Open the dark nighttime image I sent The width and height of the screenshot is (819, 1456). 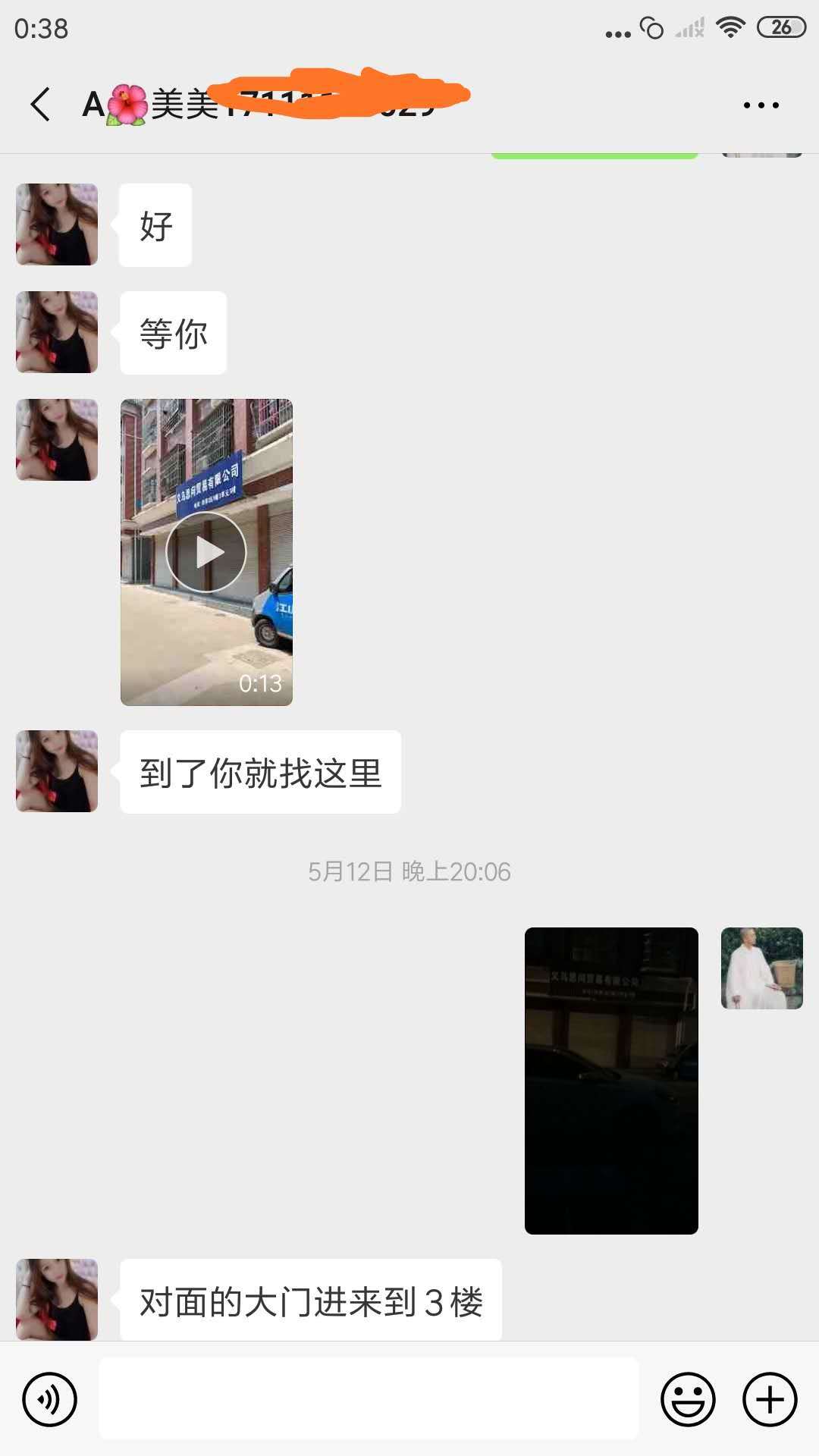point(611,1080)
